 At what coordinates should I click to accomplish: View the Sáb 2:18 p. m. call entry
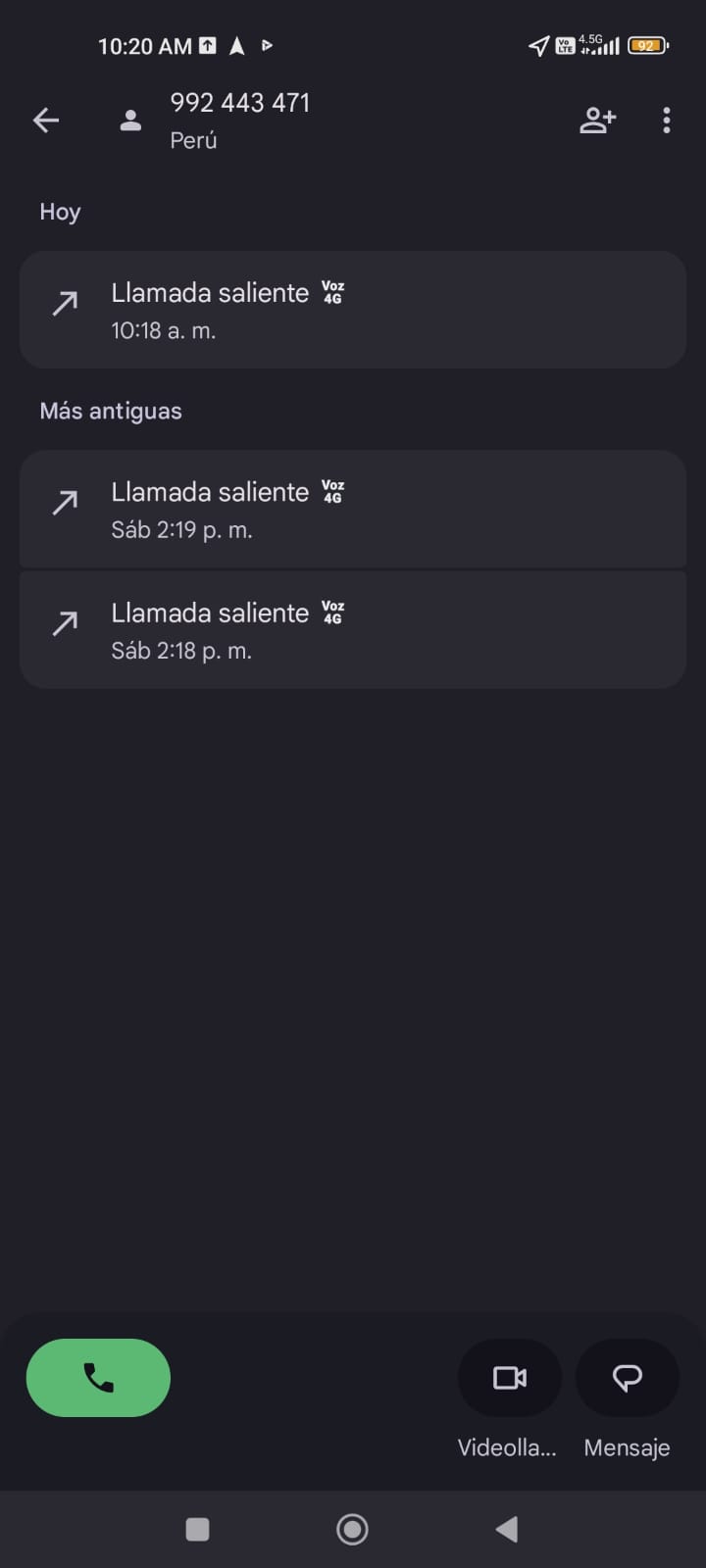(x=353, y=630)
